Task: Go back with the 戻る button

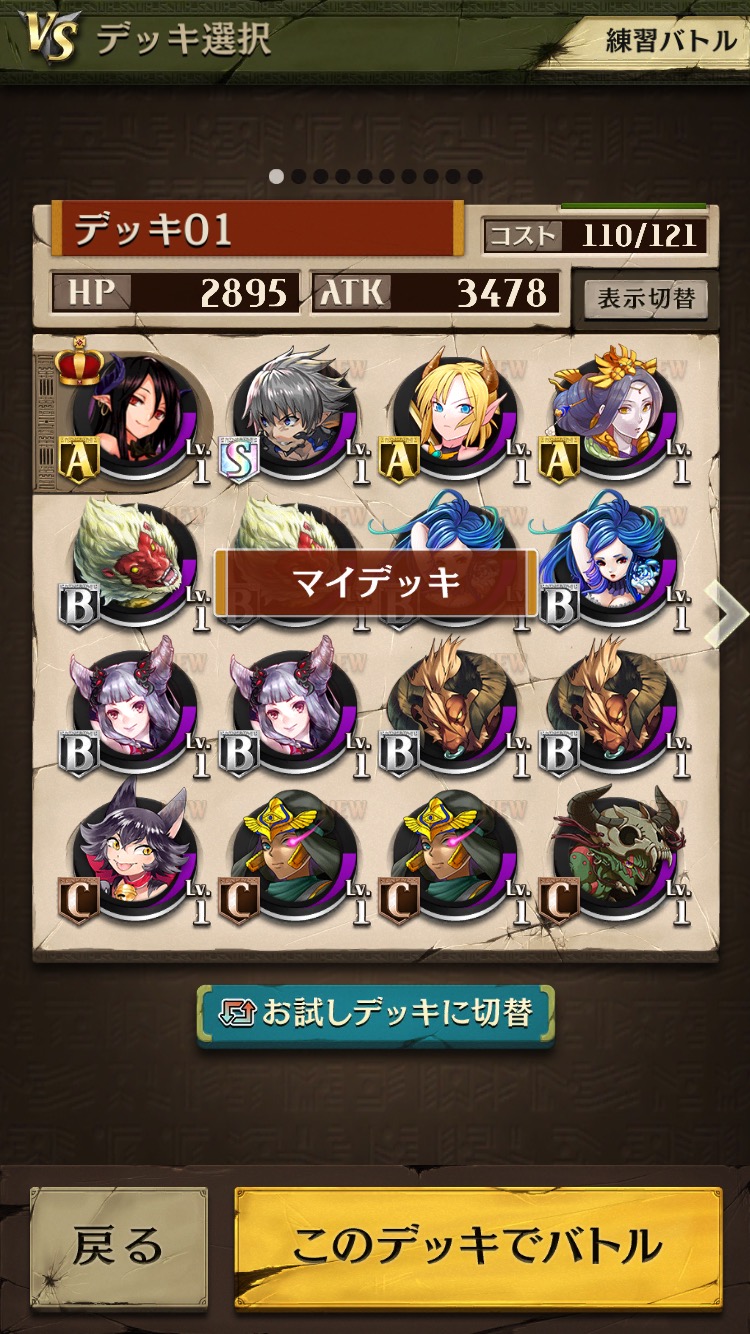Action: click(x=118, y=1246)
